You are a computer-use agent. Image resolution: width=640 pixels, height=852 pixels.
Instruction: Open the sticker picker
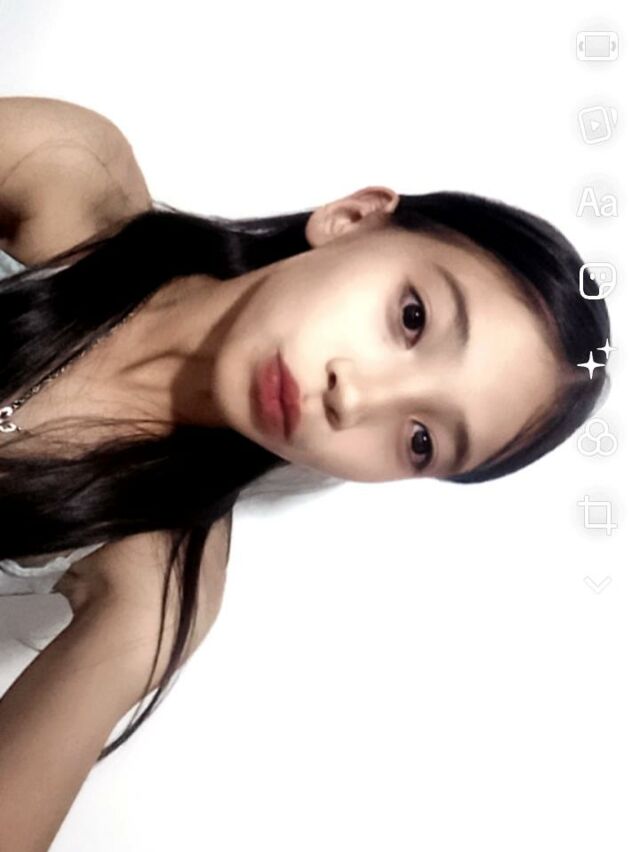click(597, 281)
